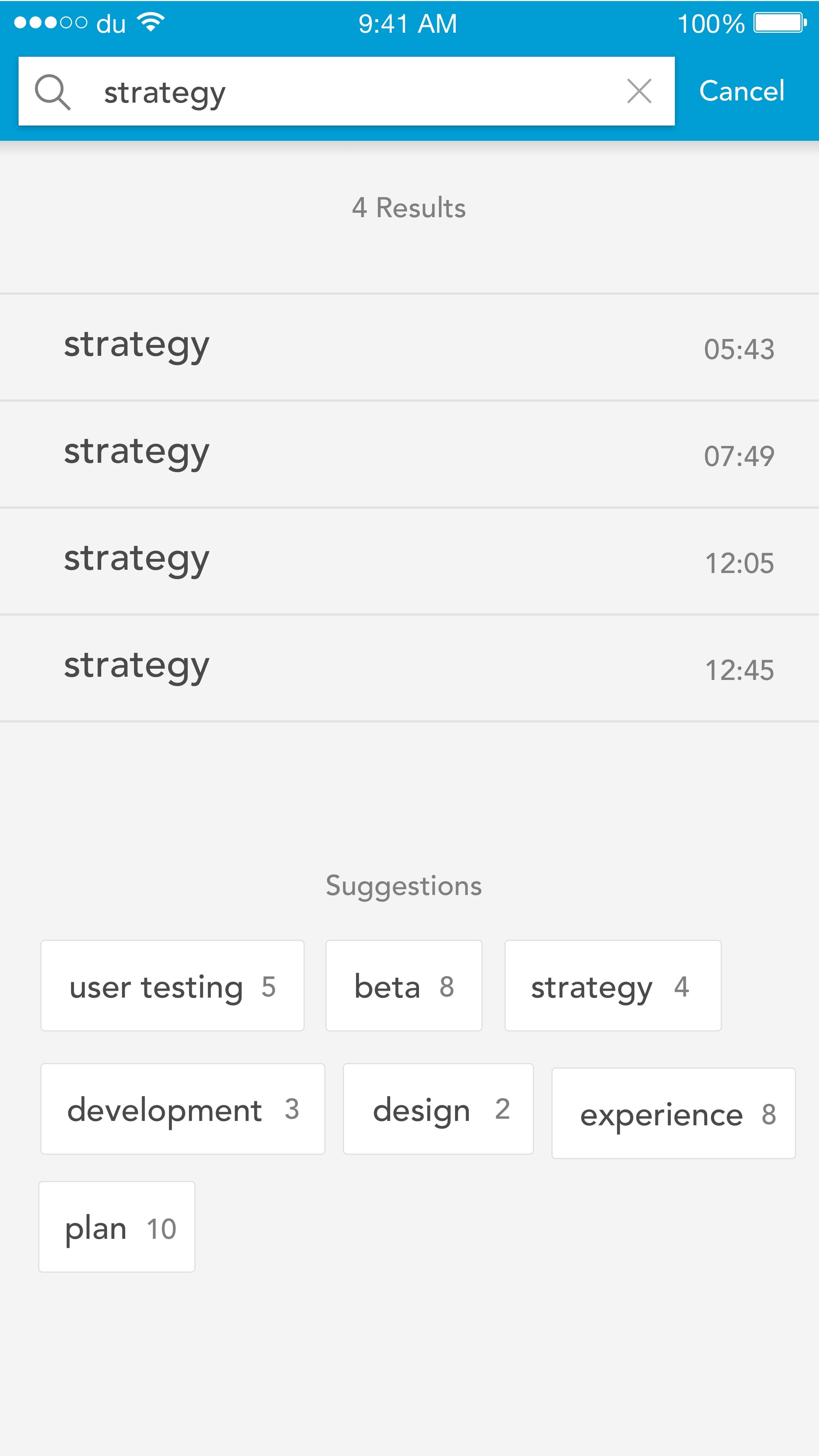Select the design suggestion chip

[438, 1109]
